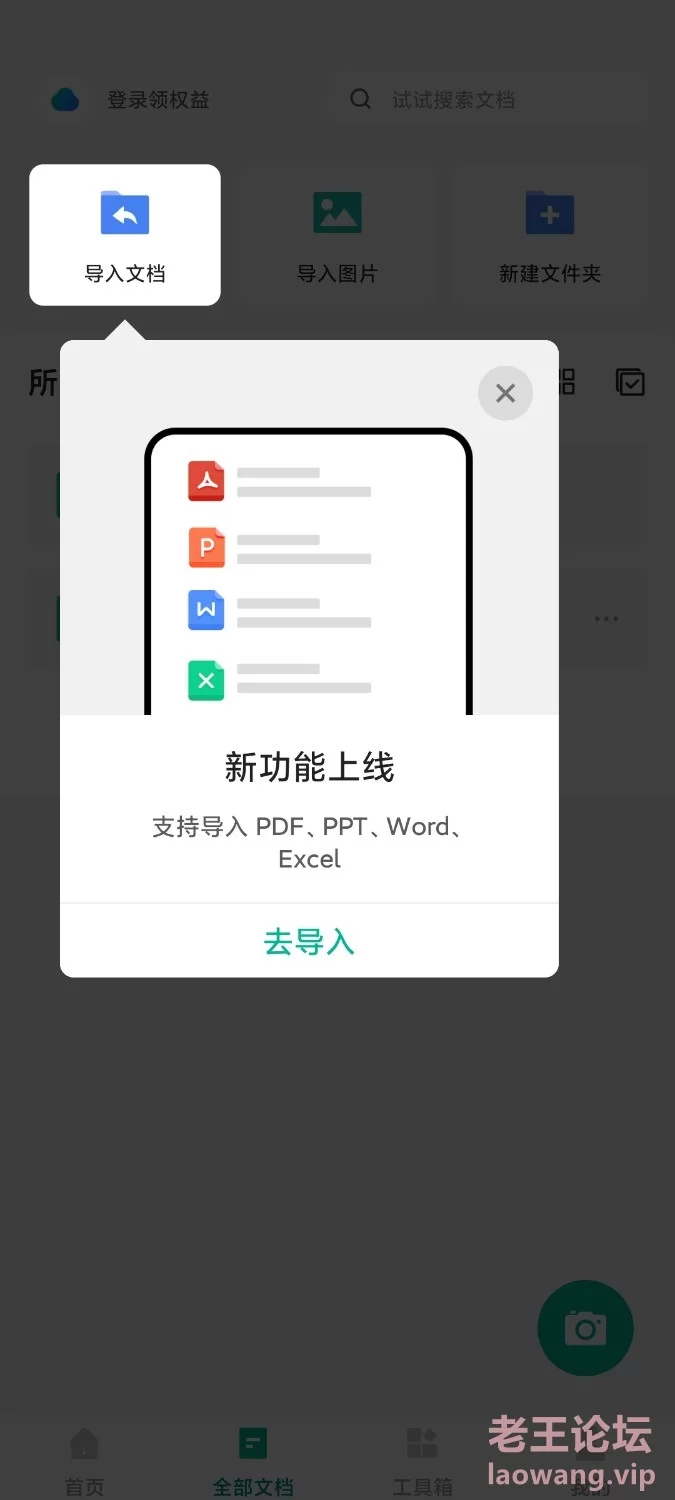This screenshot has width=675, height=1500.
Task: Tap 去导入 to start importing
Action: click(309, 941)
